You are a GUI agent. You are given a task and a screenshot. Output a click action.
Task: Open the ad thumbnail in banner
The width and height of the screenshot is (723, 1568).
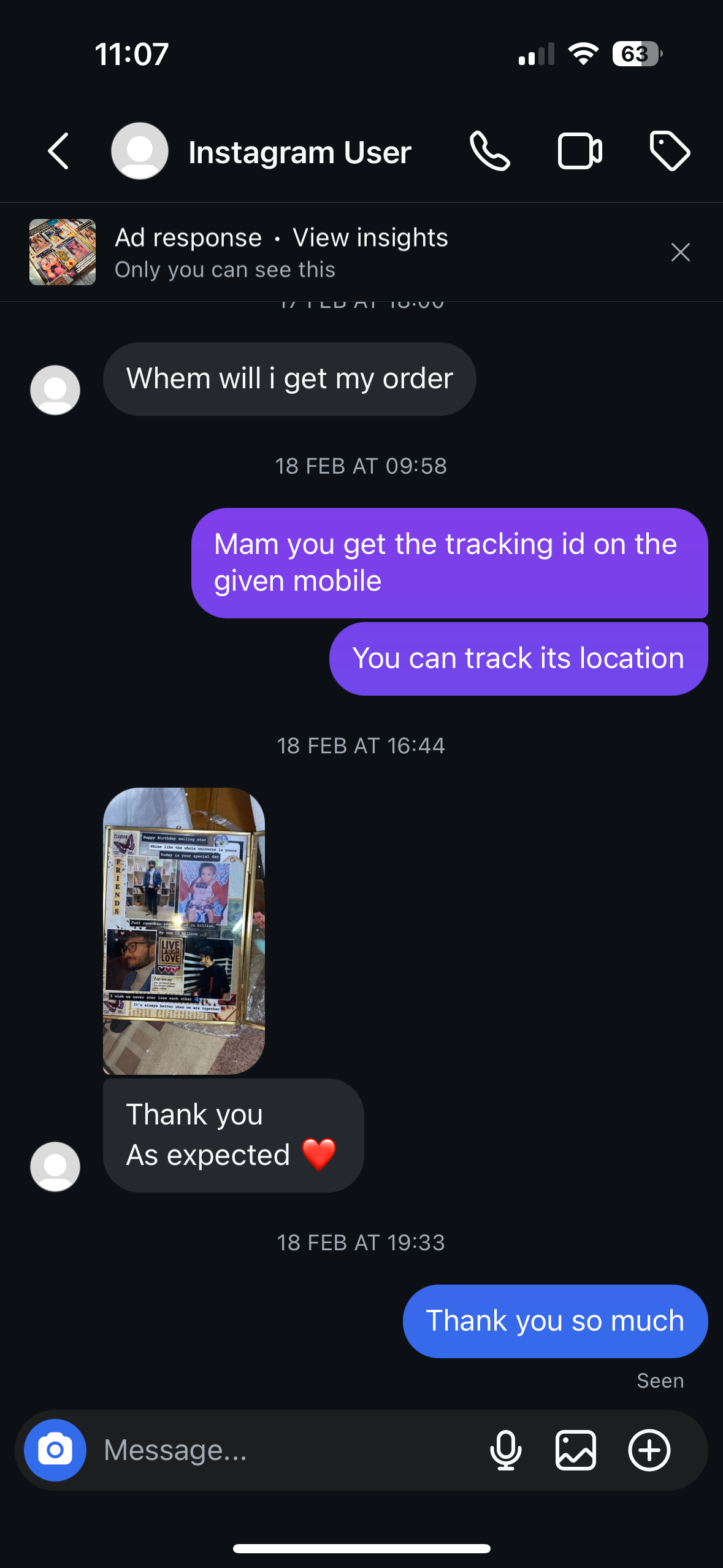[x=63, y=252]
